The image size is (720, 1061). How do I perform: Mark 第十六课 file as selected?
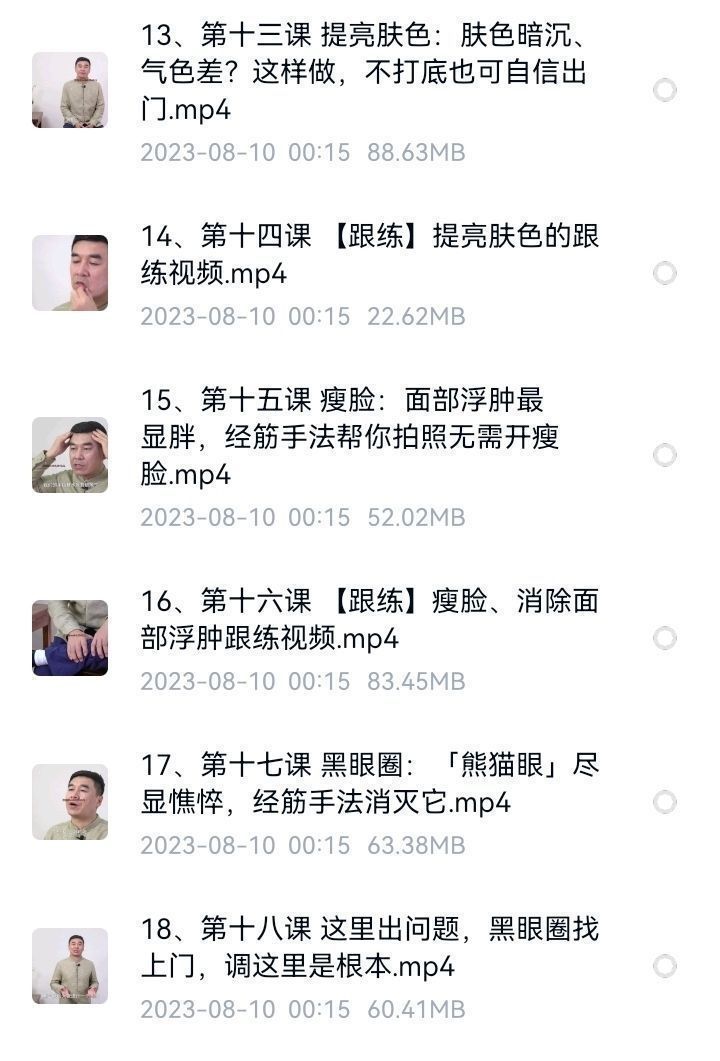click(x=665, y=638)
